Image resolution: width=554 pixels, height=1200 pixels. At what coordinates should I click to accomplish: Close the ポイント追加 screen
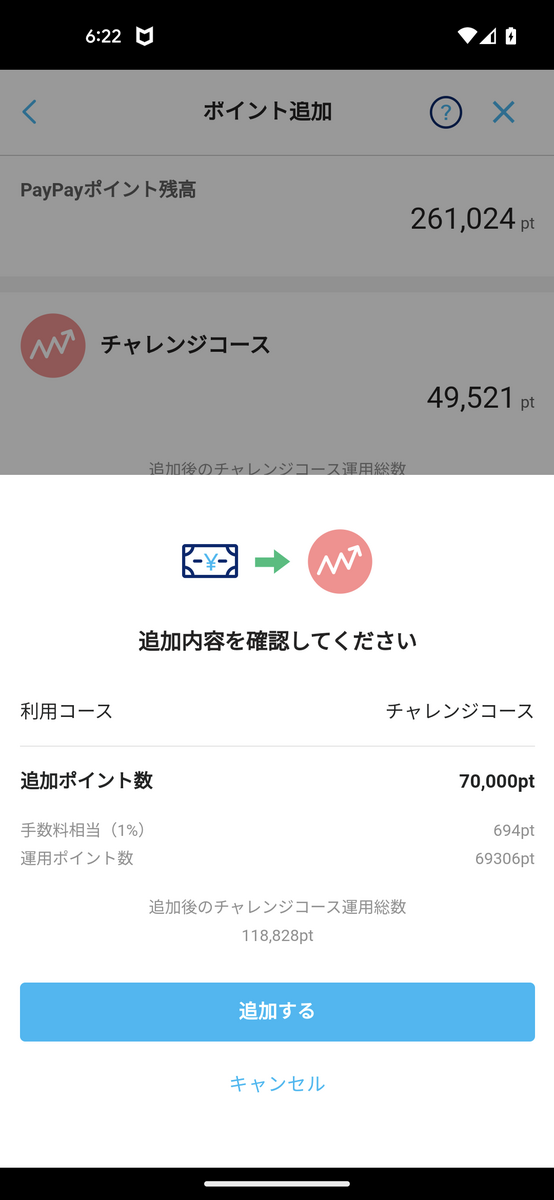(x=503, y=112)
